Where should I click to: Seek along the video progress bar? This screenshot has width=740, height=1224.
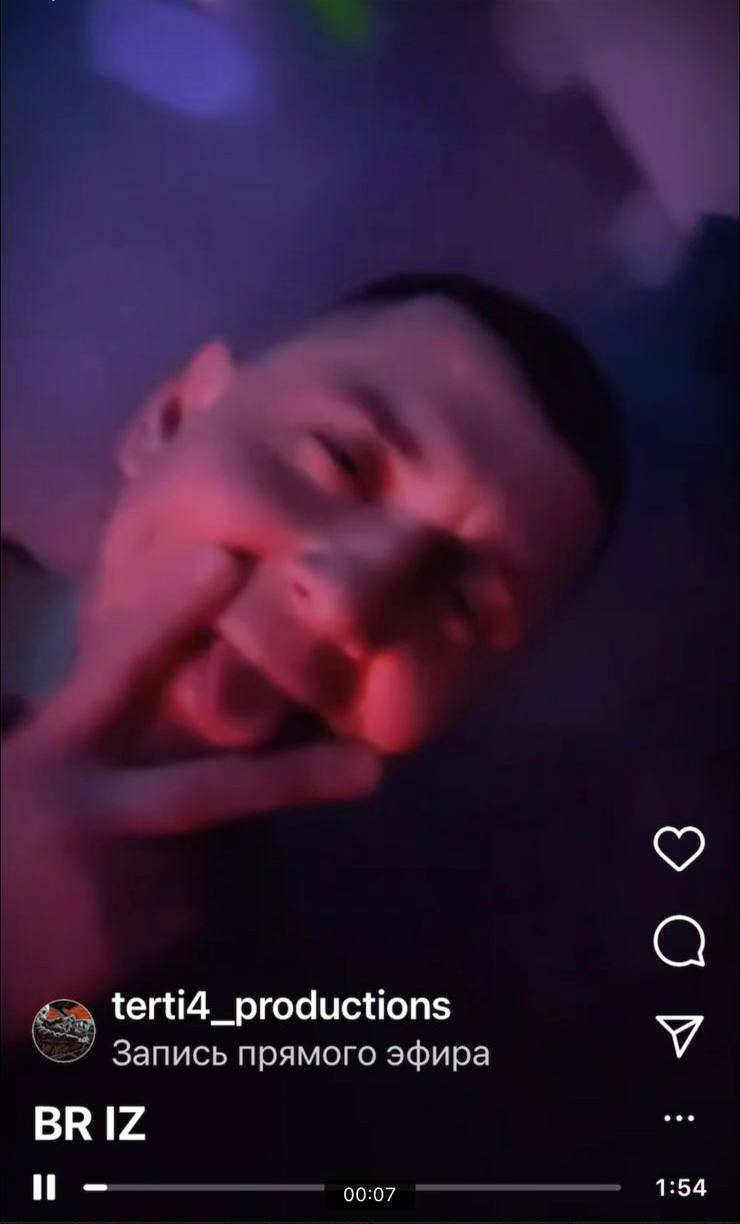coord(350,1187)
